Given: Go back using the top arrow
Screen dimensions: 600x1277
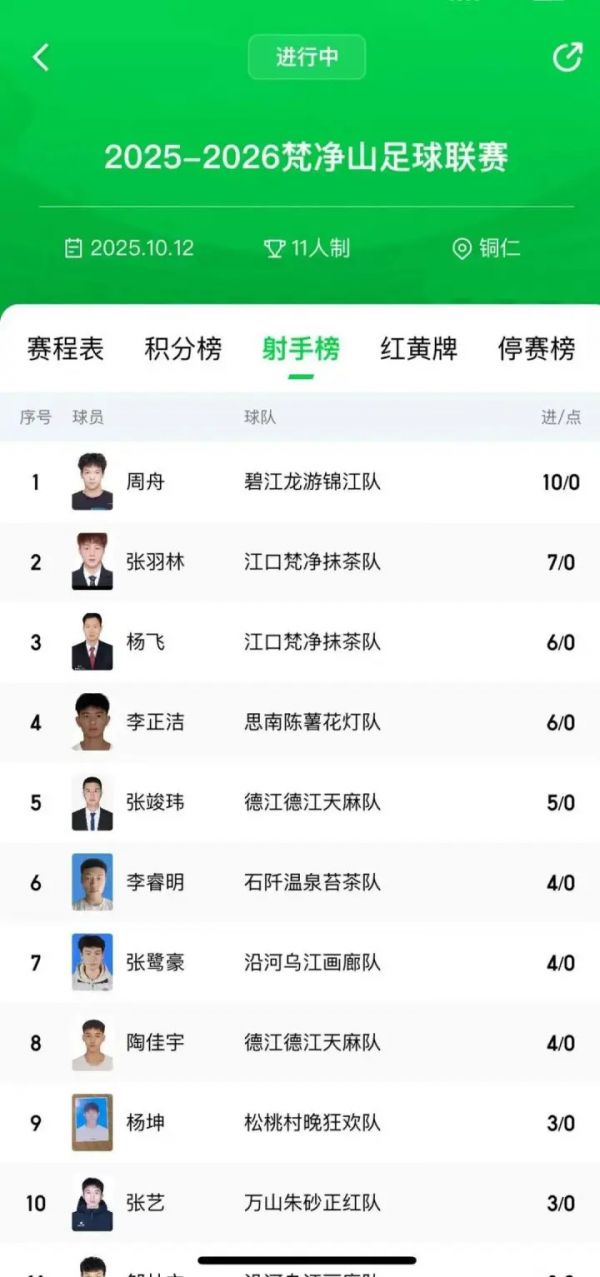Looking at the screenshot, I should (x=40, y=58).
